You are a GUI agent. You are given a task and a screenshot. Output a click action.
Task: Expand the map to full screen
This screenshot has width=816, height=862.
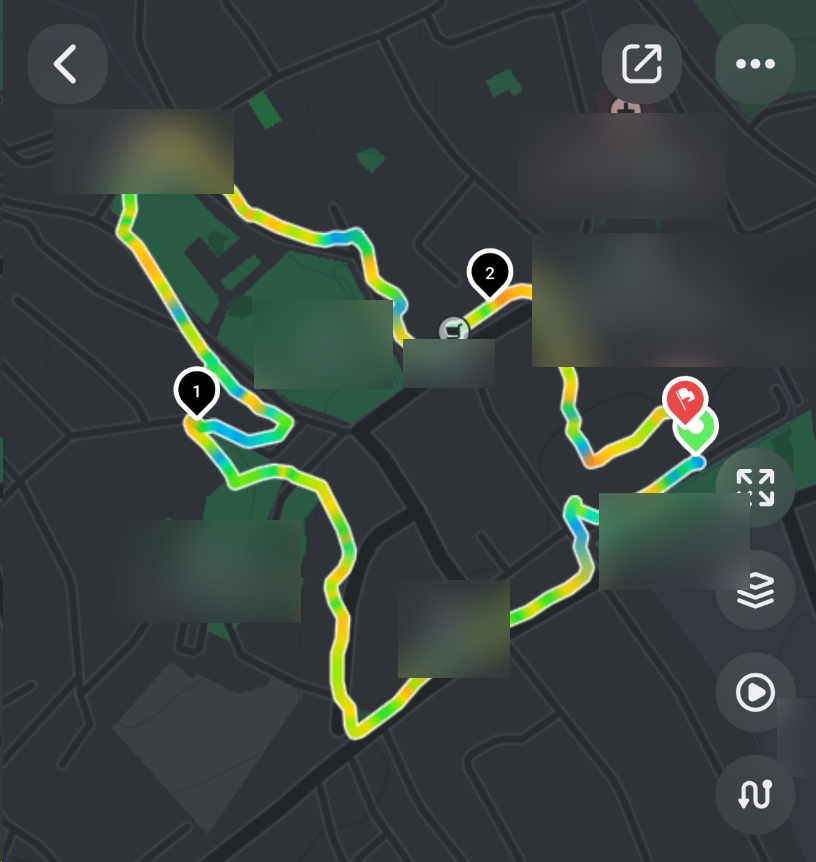(755, 488)
